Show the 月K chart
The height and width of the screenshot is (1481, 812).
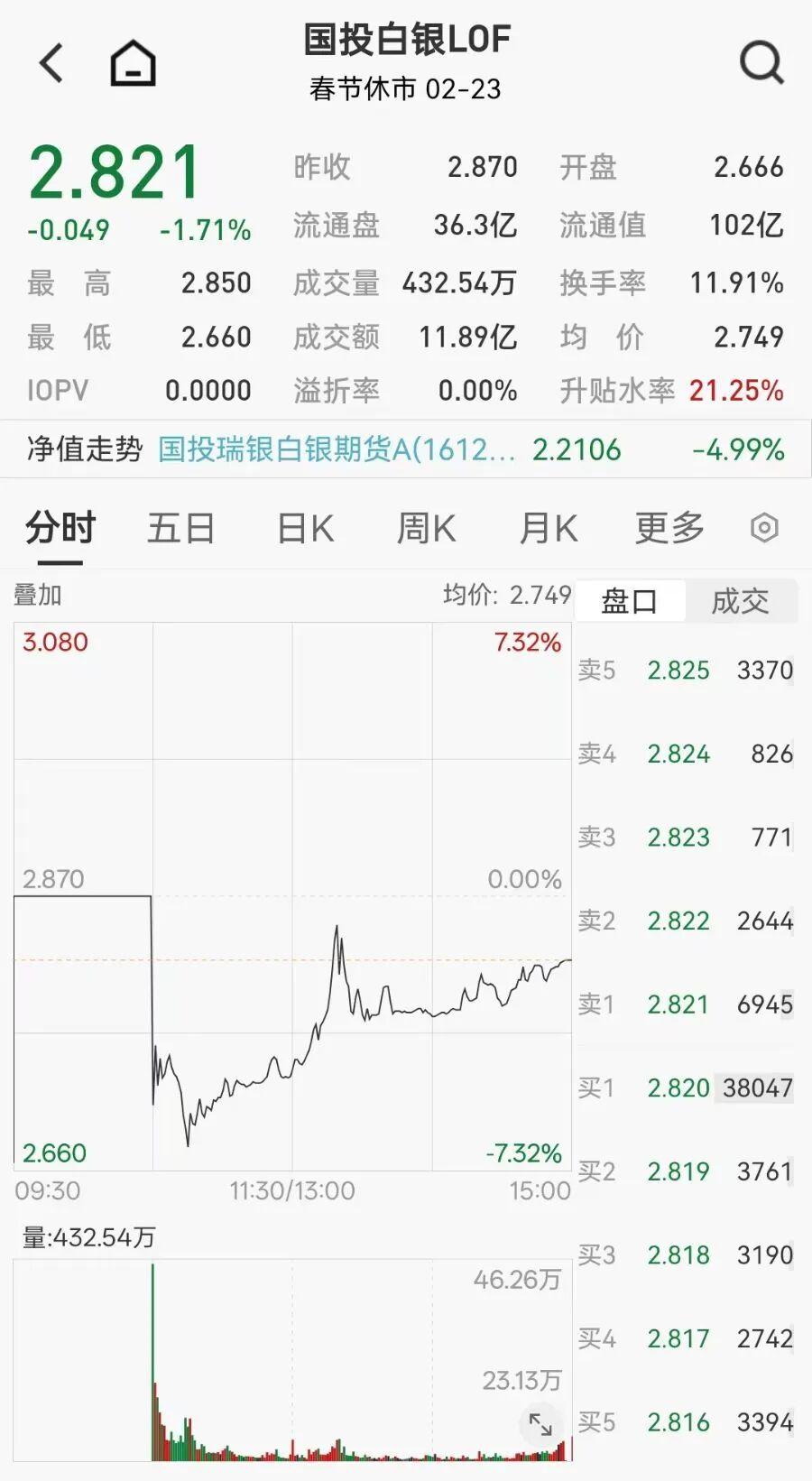[x=548, y=528]
